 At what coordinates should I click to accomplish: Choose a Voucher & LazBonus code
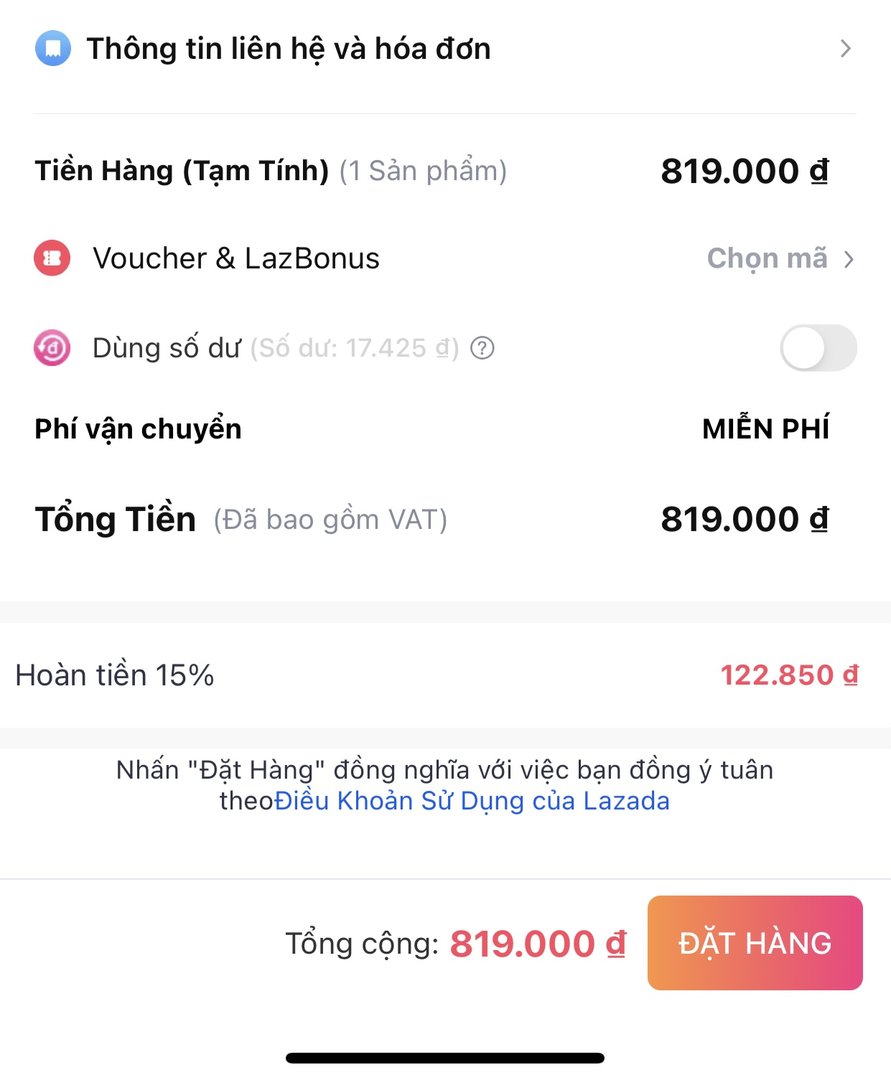coord(780,259)
